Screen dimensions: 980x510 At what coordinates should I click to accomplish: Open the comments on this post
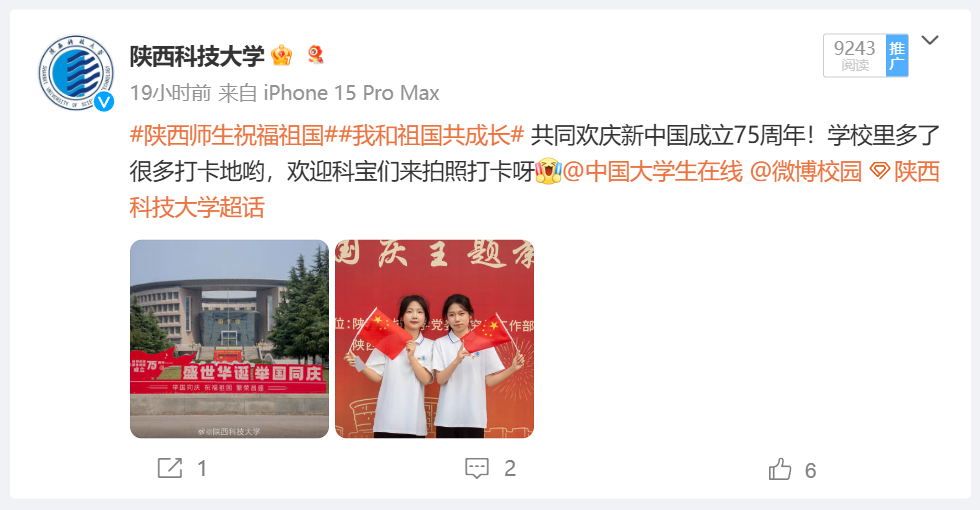pyautogui.click(x=490, y=468)
